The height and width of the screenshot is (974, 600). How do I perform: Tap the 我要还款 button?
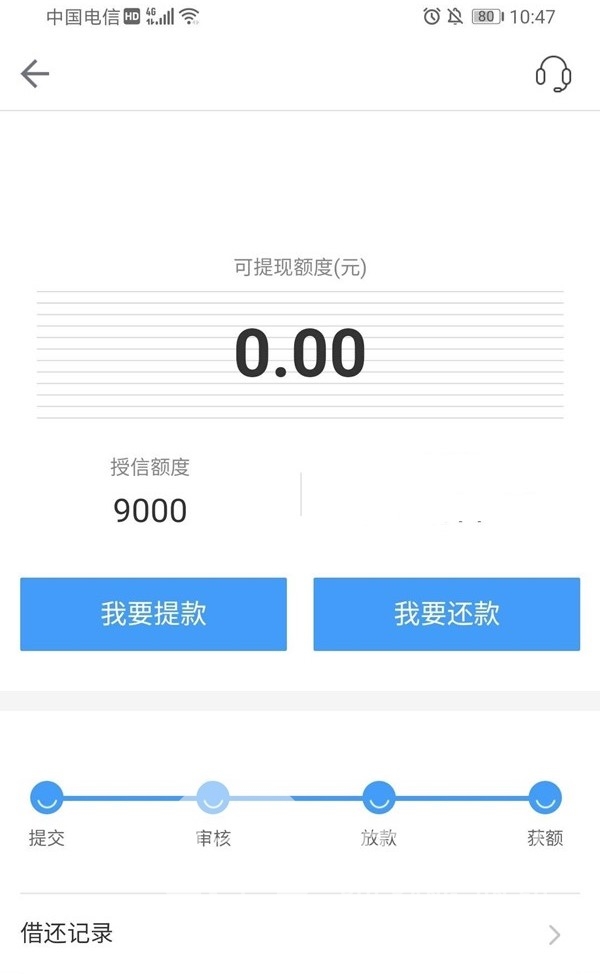pos(447,614)
